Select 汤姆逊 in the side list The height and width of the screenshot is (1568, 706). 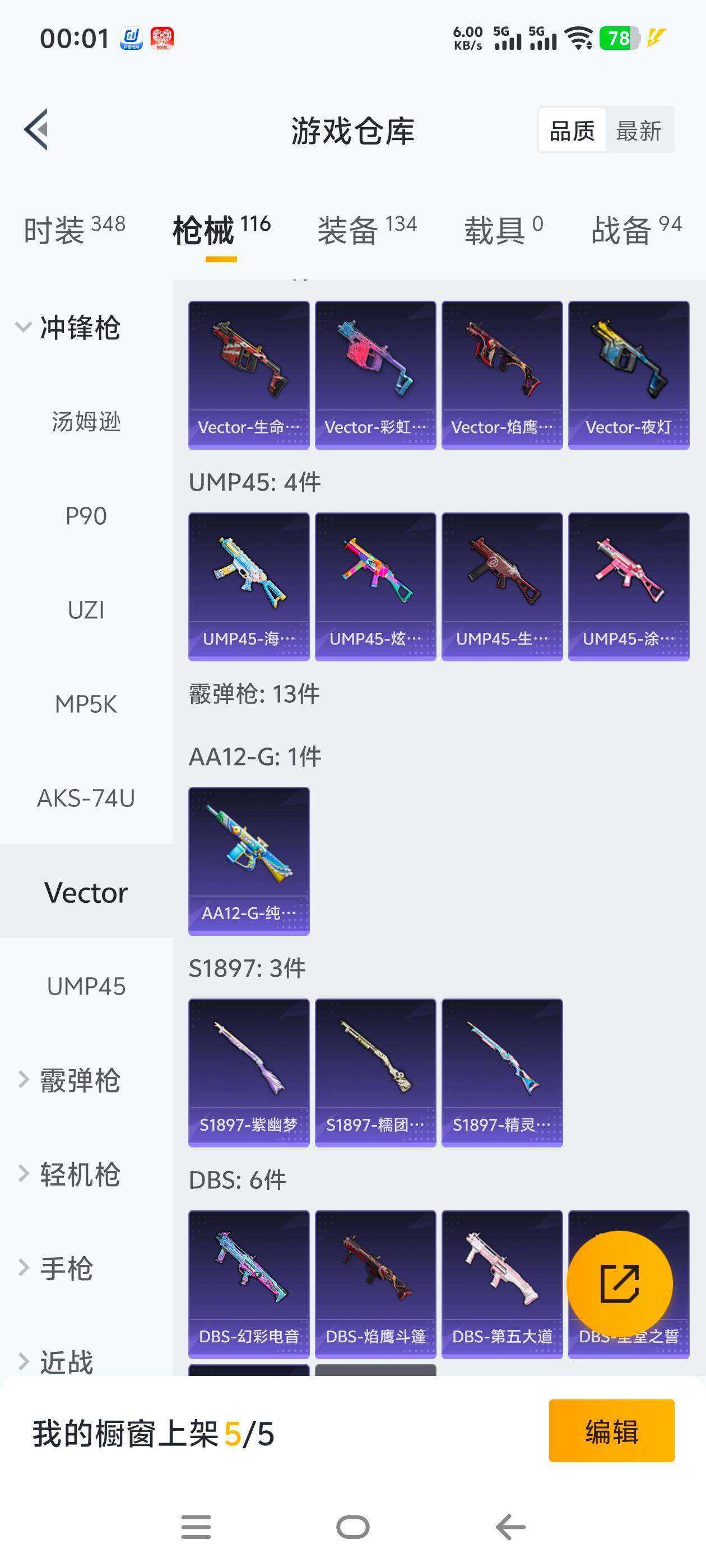pyautogui.click(x=86, y=421)
